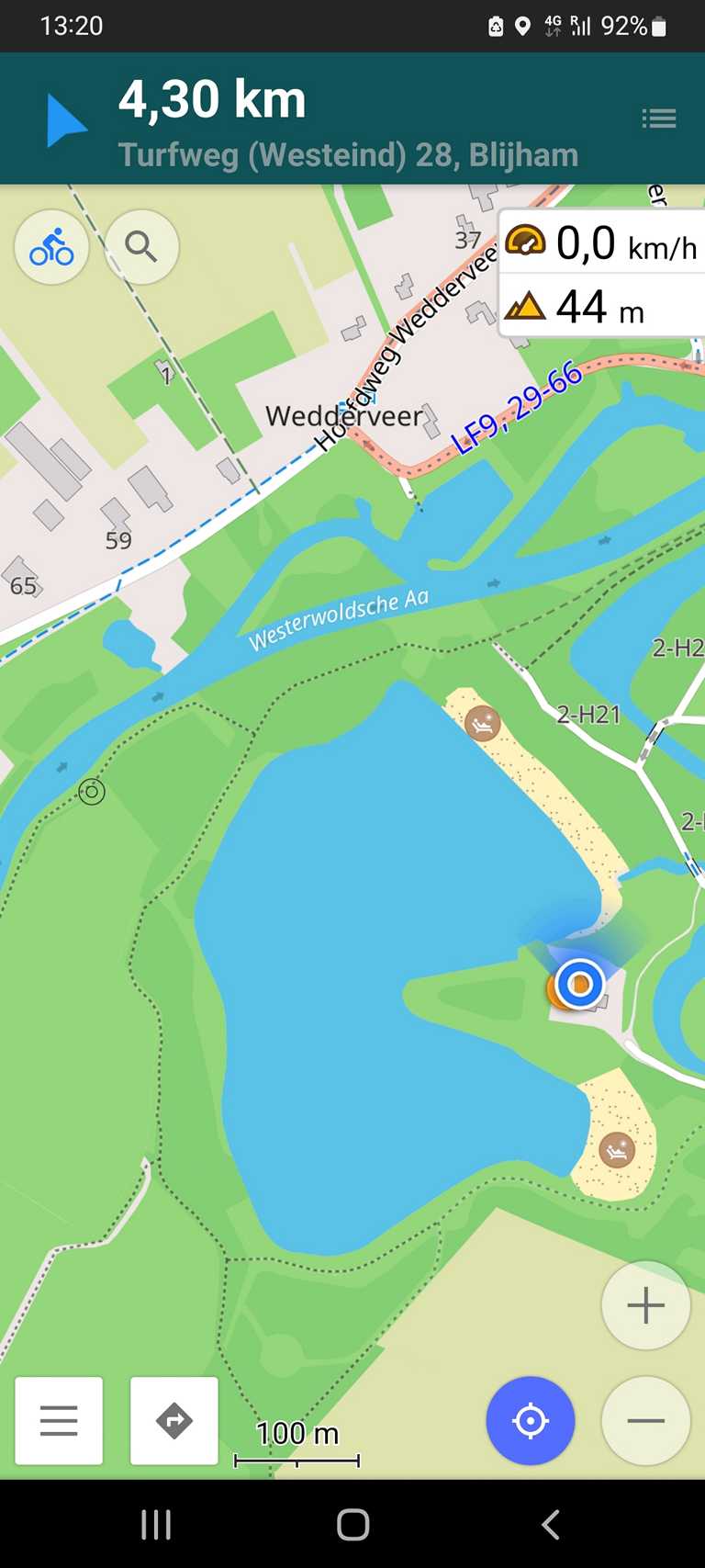Go back with the system back button
Image resolution: width=705 pixels, height=1568 pixels.
click(550, 1525)
